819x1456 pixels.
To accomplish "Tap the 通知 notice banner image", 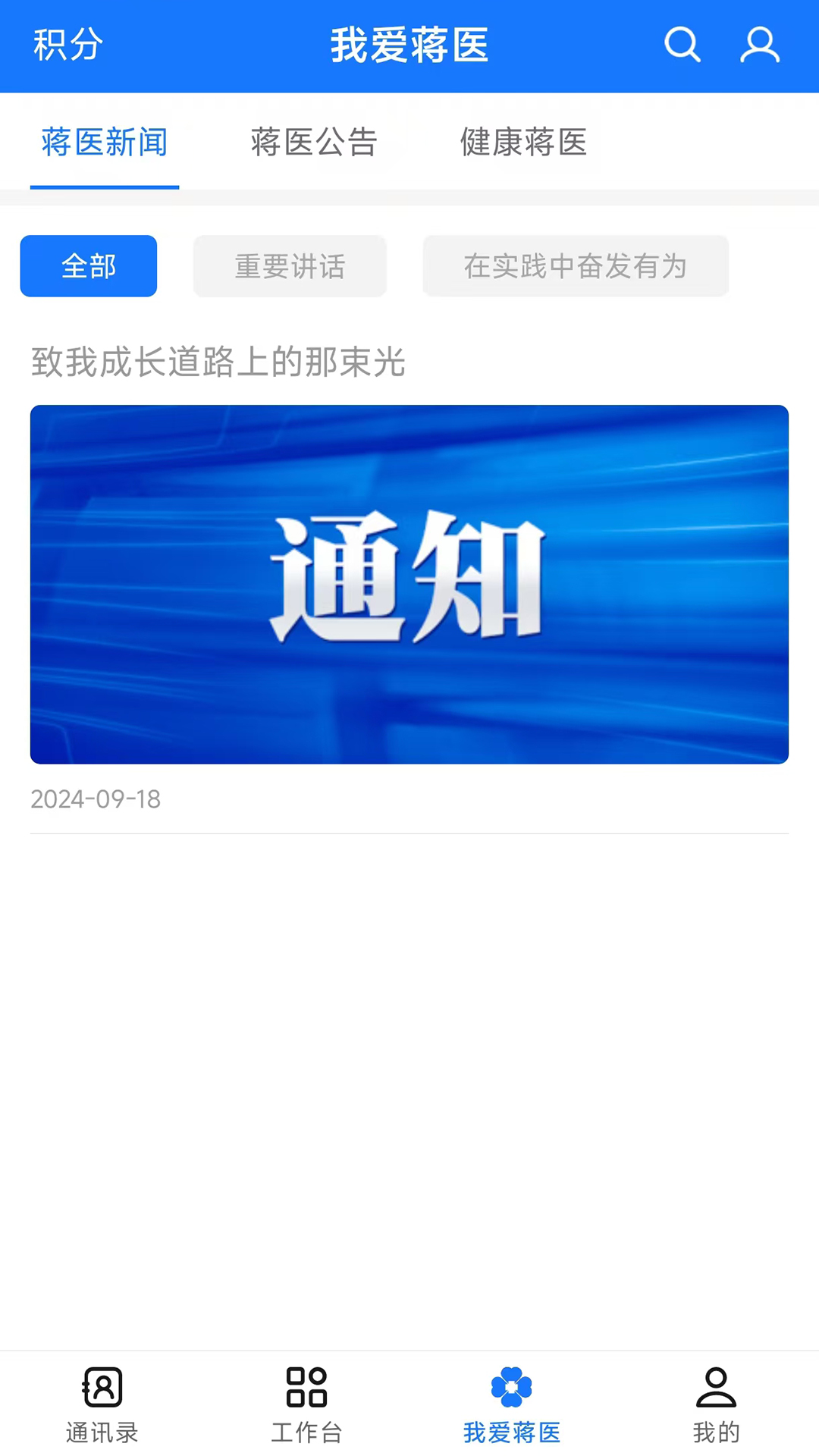I will click(409, 583).
